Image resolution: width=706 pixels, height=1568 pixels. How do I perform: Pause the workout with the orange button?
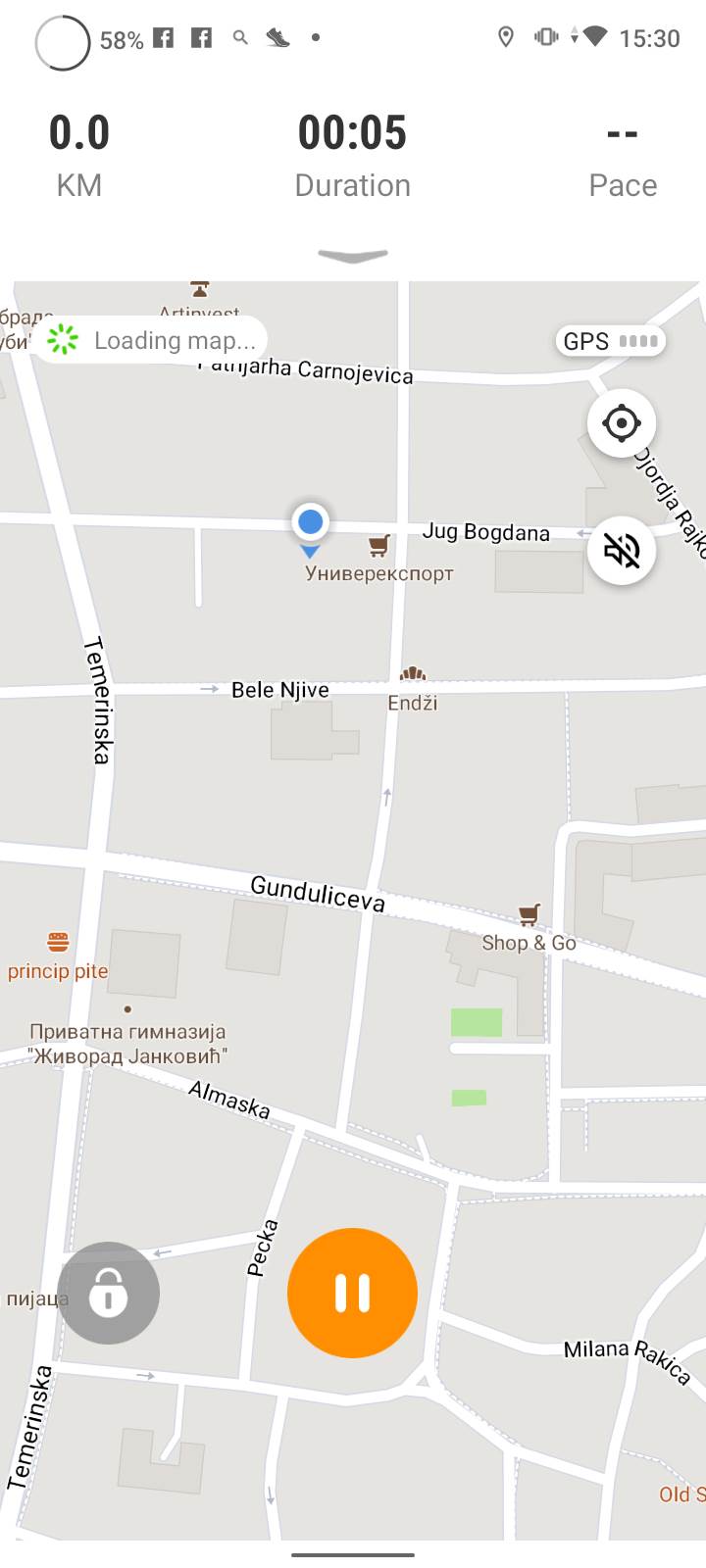tap(353, 1293)
